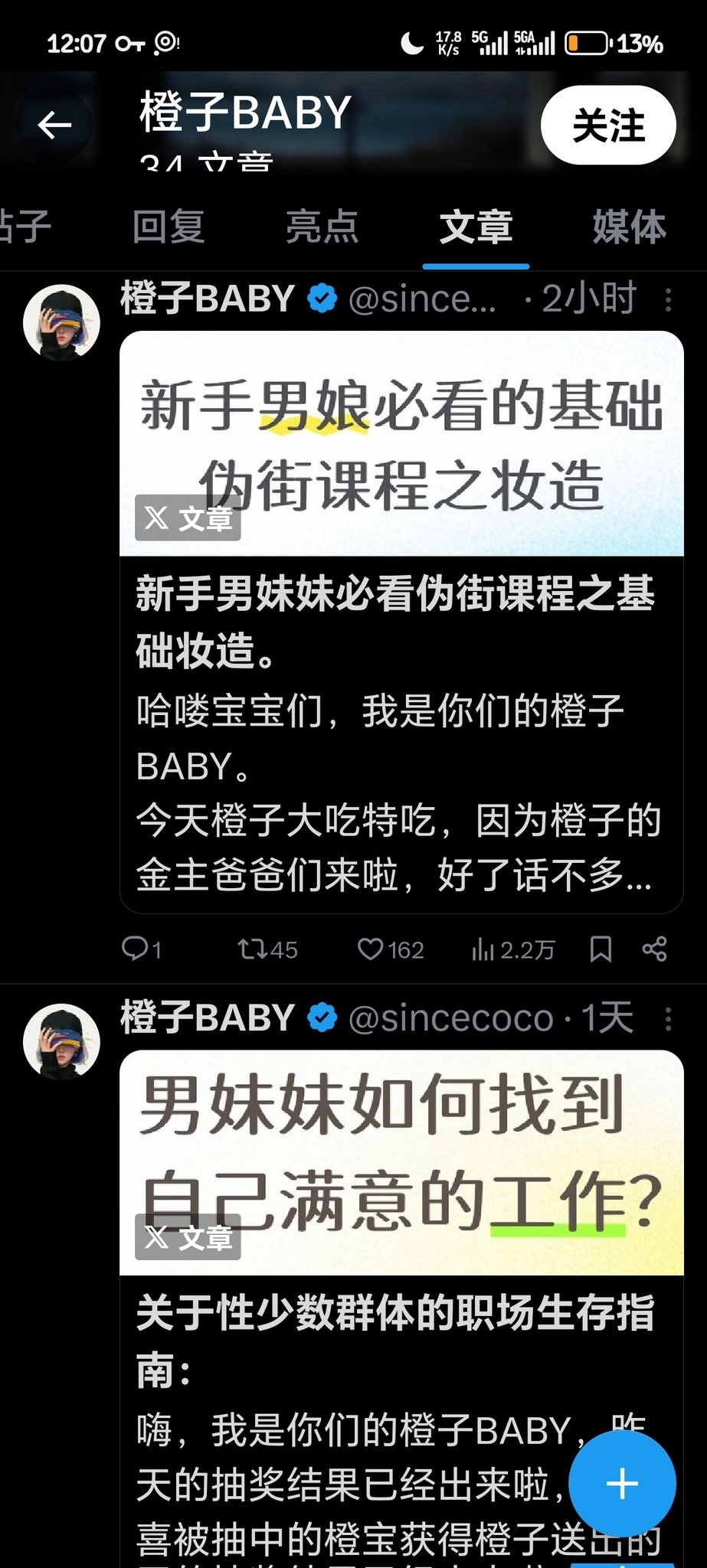Screen dimensions: 707x1568
Task: Select the 文章 tab
Action: pos(476,227)
